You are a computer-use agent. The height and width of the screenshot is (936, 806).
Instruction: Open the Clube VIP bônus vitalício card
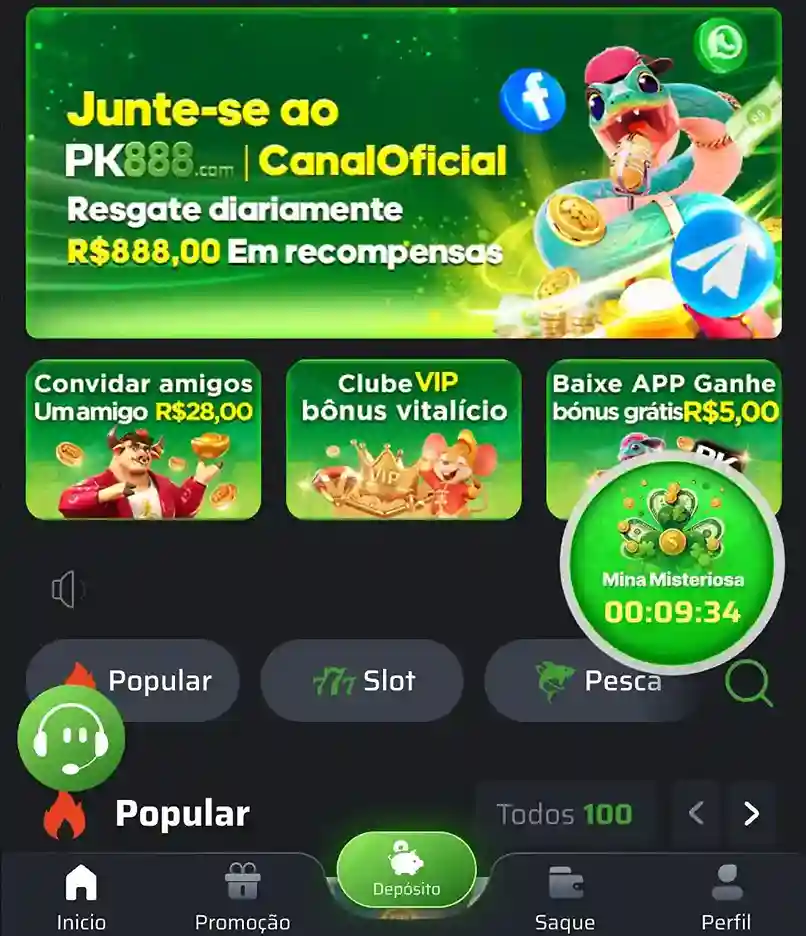click(403, 440)
